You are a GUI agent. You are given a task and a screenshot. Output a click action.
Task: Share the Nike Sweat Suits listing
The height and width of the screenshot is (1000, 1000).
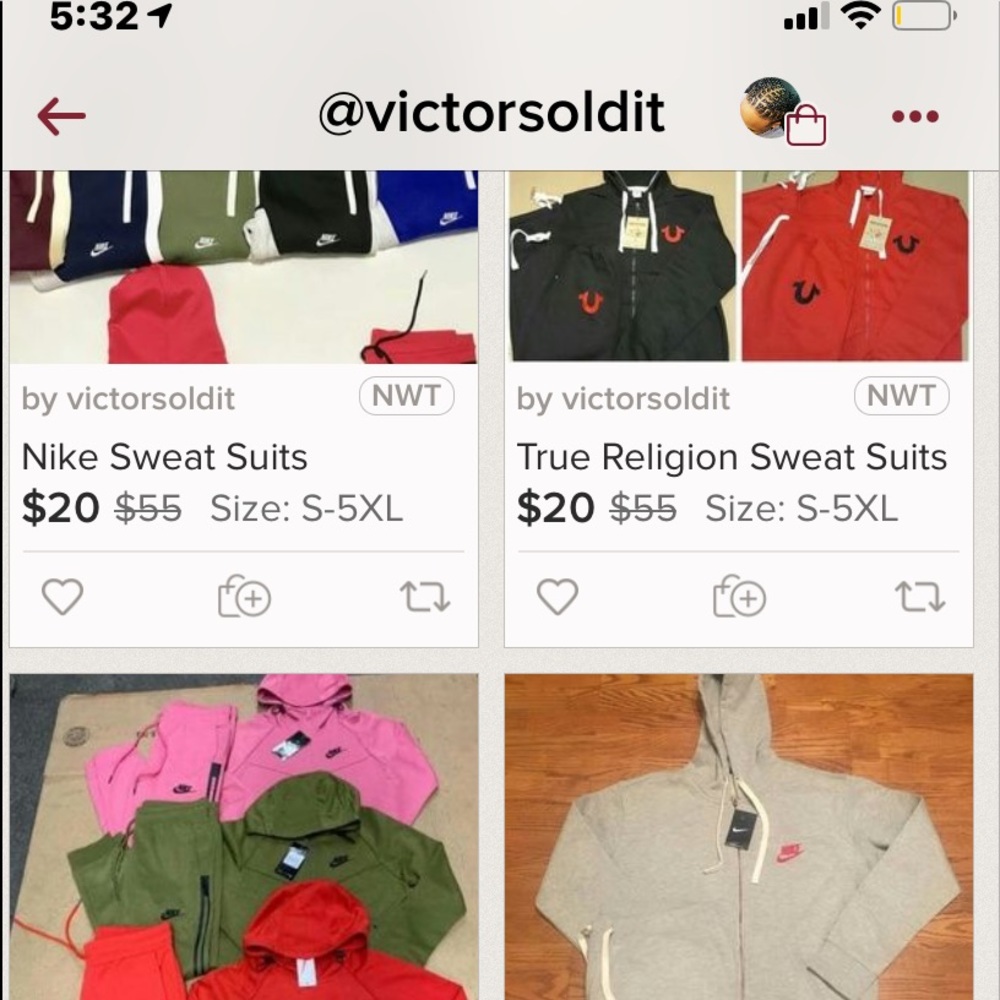(425, 597)
